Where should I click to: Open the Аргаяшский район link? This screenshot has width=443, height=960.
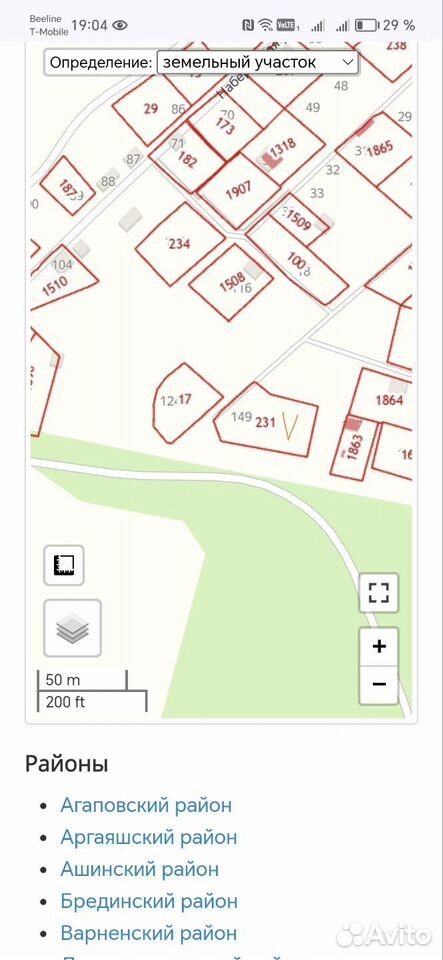pos(149,837)
